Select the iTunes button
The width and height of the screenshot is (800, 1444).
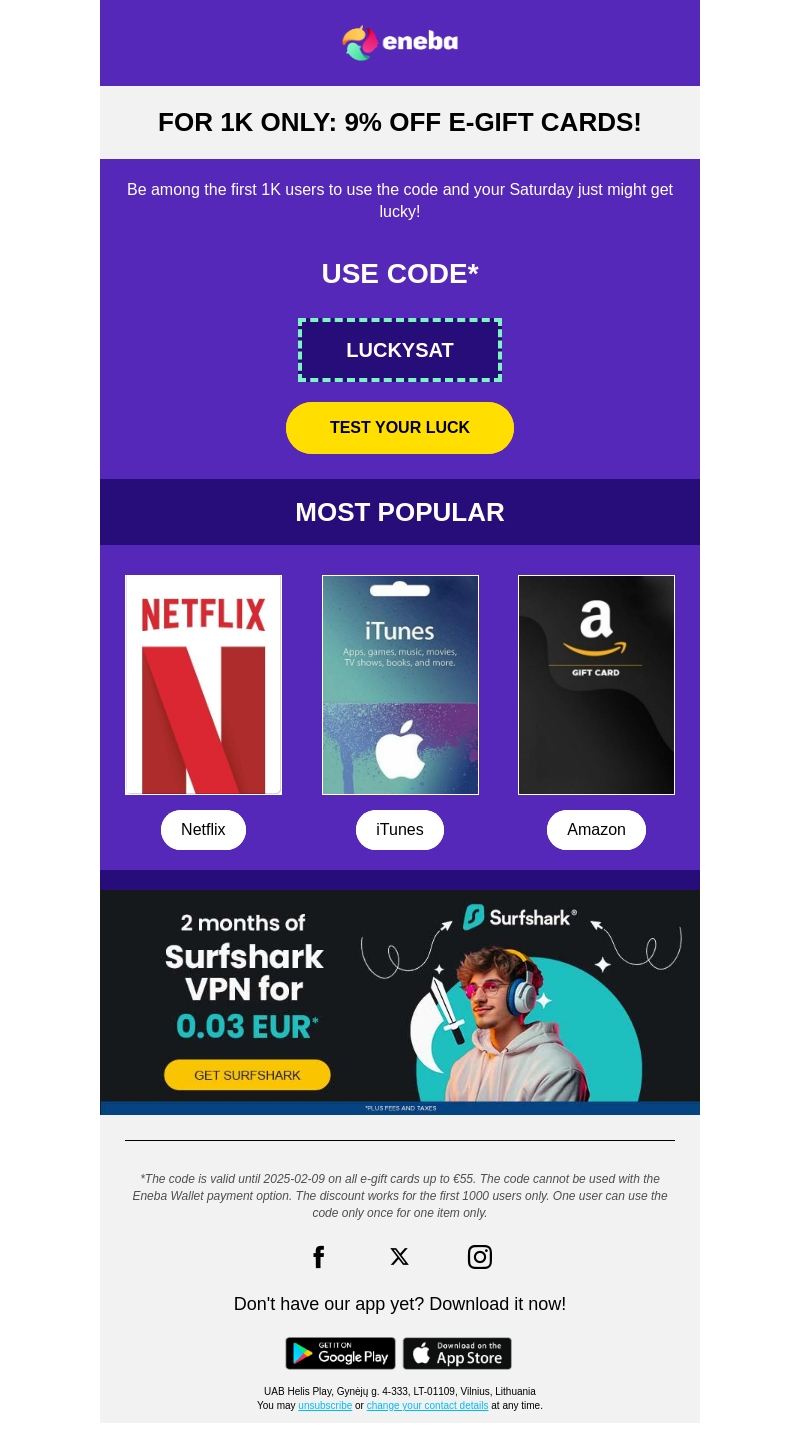tap(400, 830)
